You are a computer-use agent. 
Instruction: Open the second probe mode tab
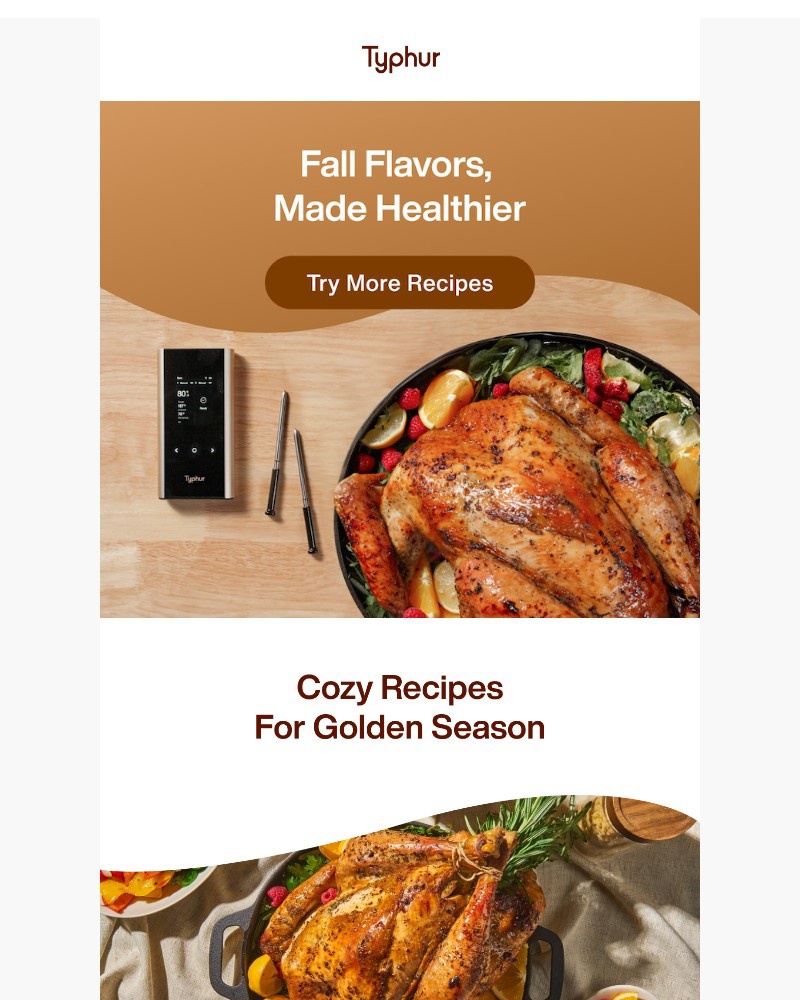click(201, 383)
